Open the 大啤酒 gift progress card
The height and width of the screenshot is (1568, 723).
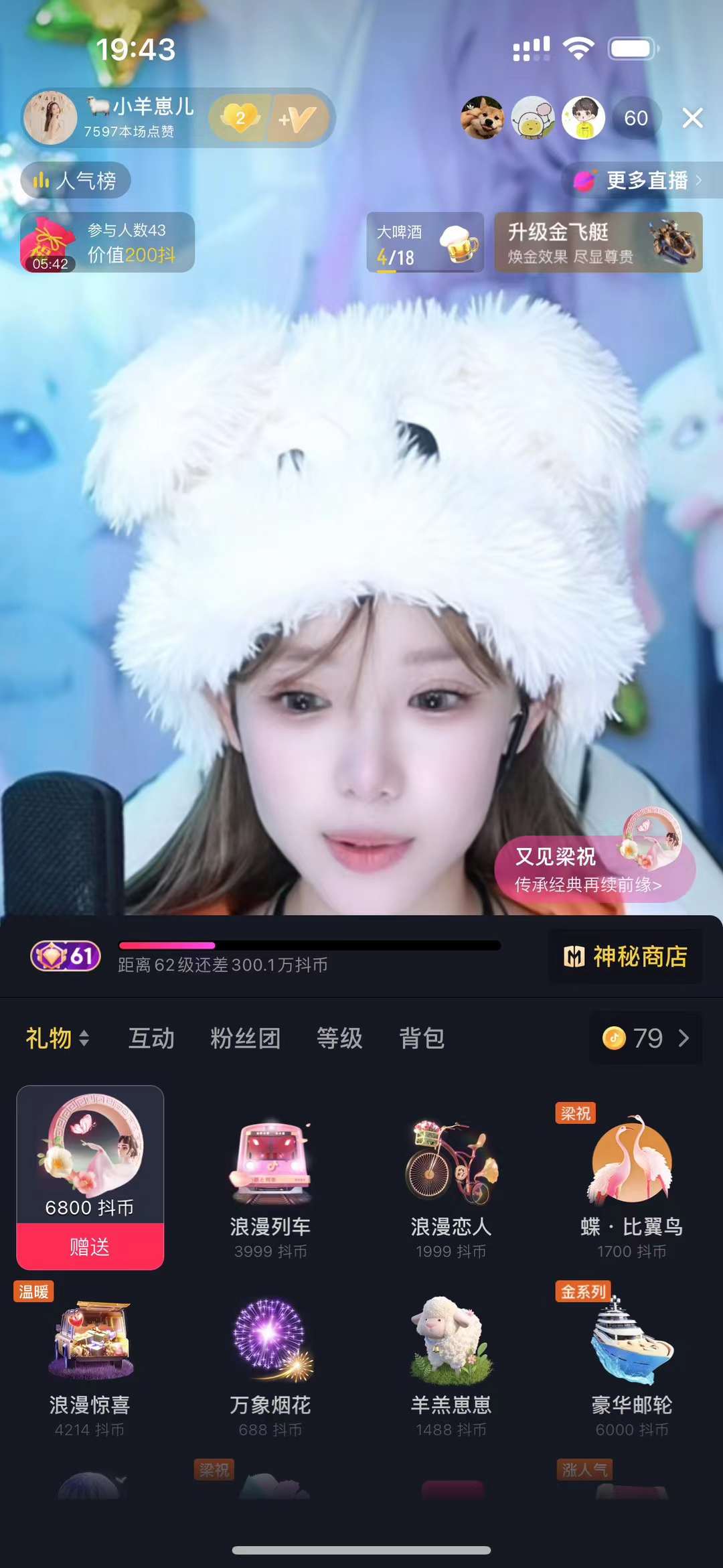[x=425, y=242]
